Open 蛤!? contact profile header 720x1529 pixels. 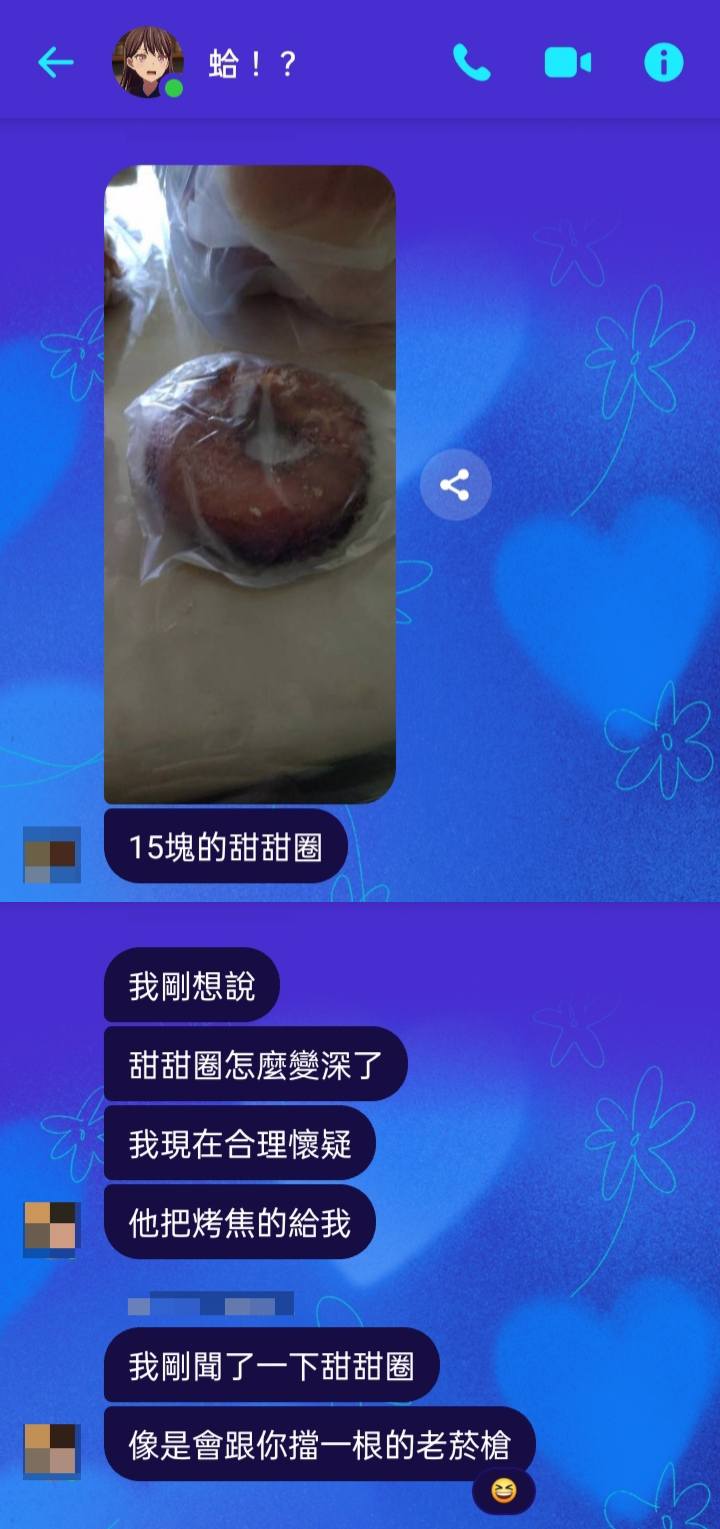pyautogui.click(x=252, y=63)
